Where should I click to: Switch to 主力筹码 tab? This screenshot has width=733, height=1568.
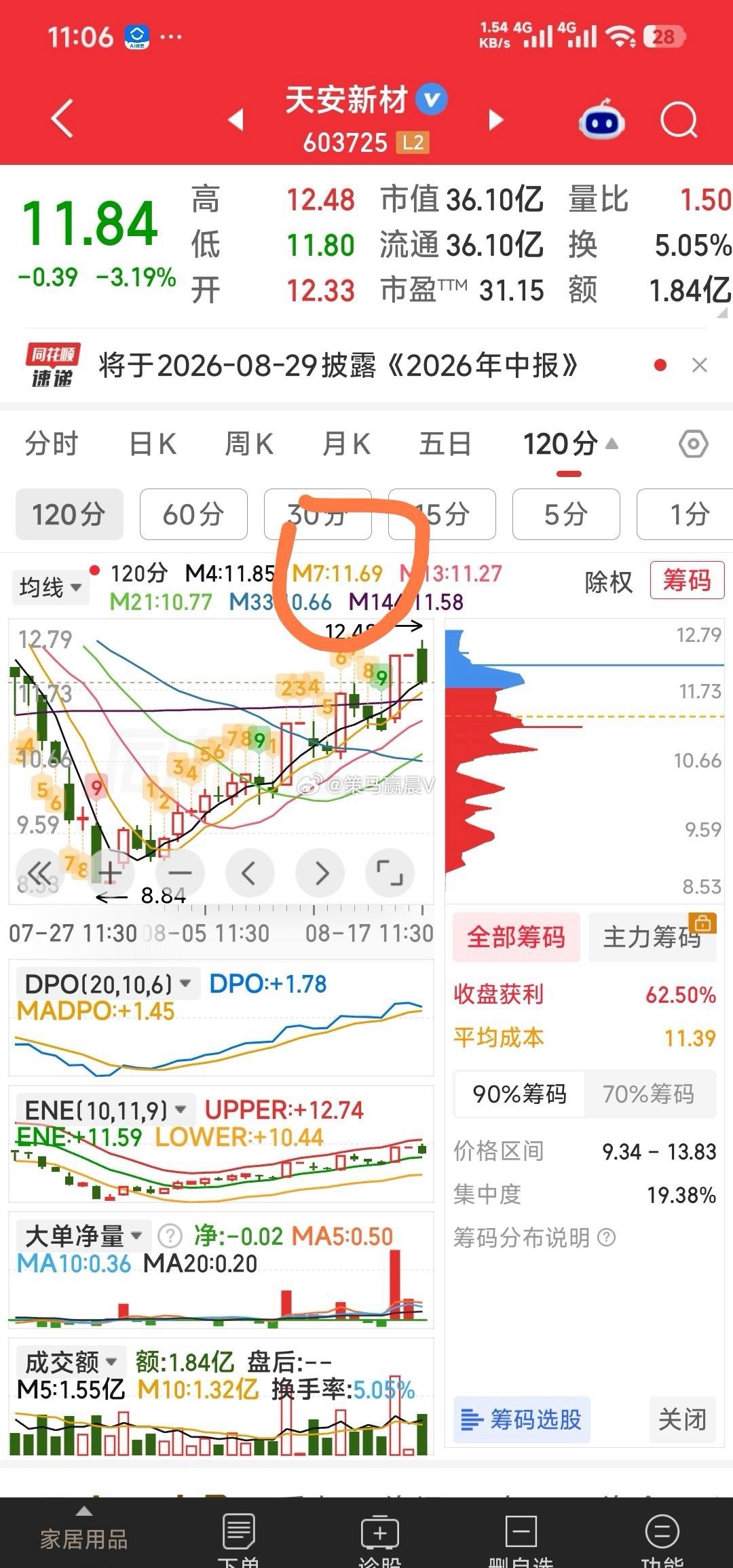tap(652, 937)
